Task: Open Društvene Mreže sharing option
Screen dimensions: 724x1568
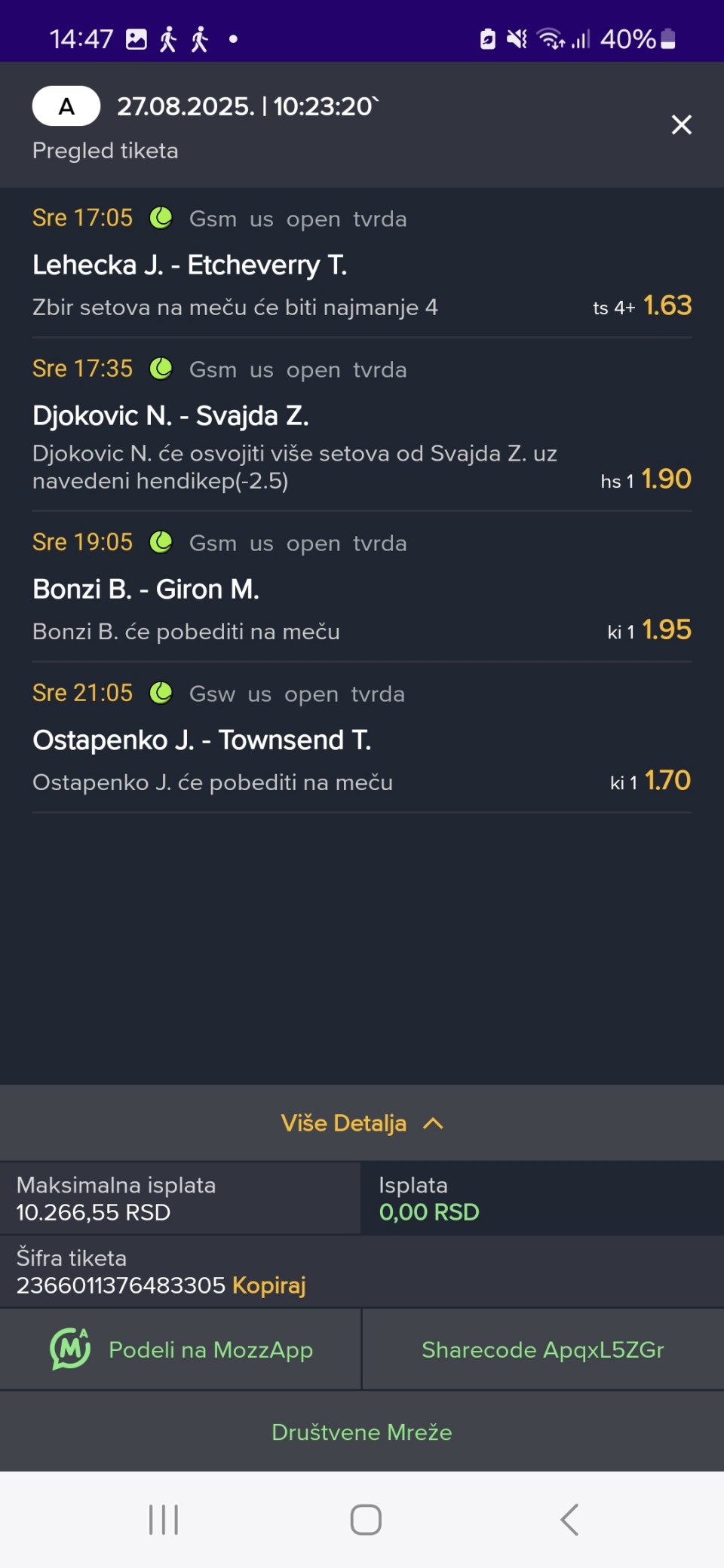Action: (362, 1432)
